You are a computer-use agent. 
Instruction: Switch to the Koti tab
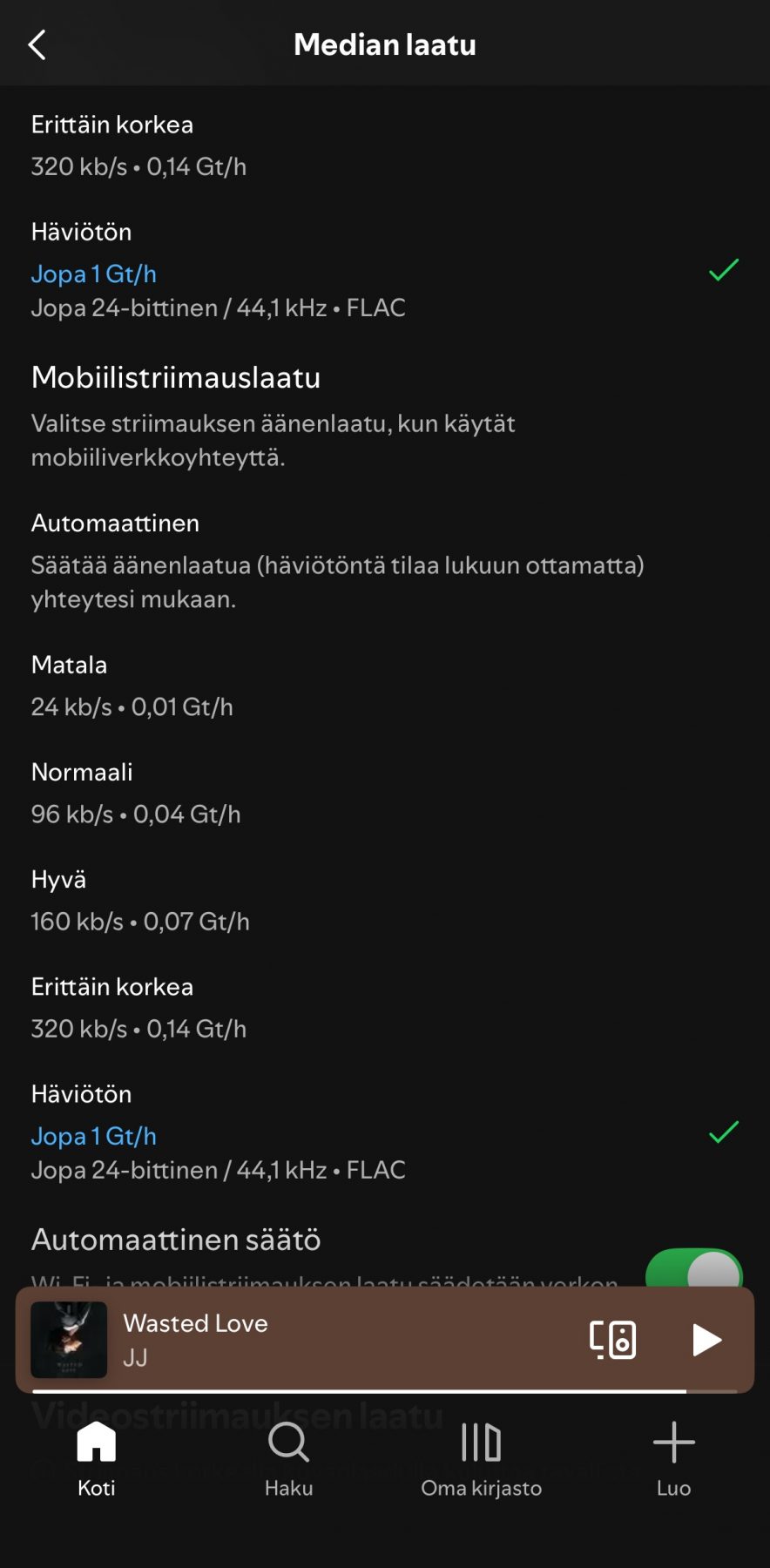click(x=96, y=1458)
